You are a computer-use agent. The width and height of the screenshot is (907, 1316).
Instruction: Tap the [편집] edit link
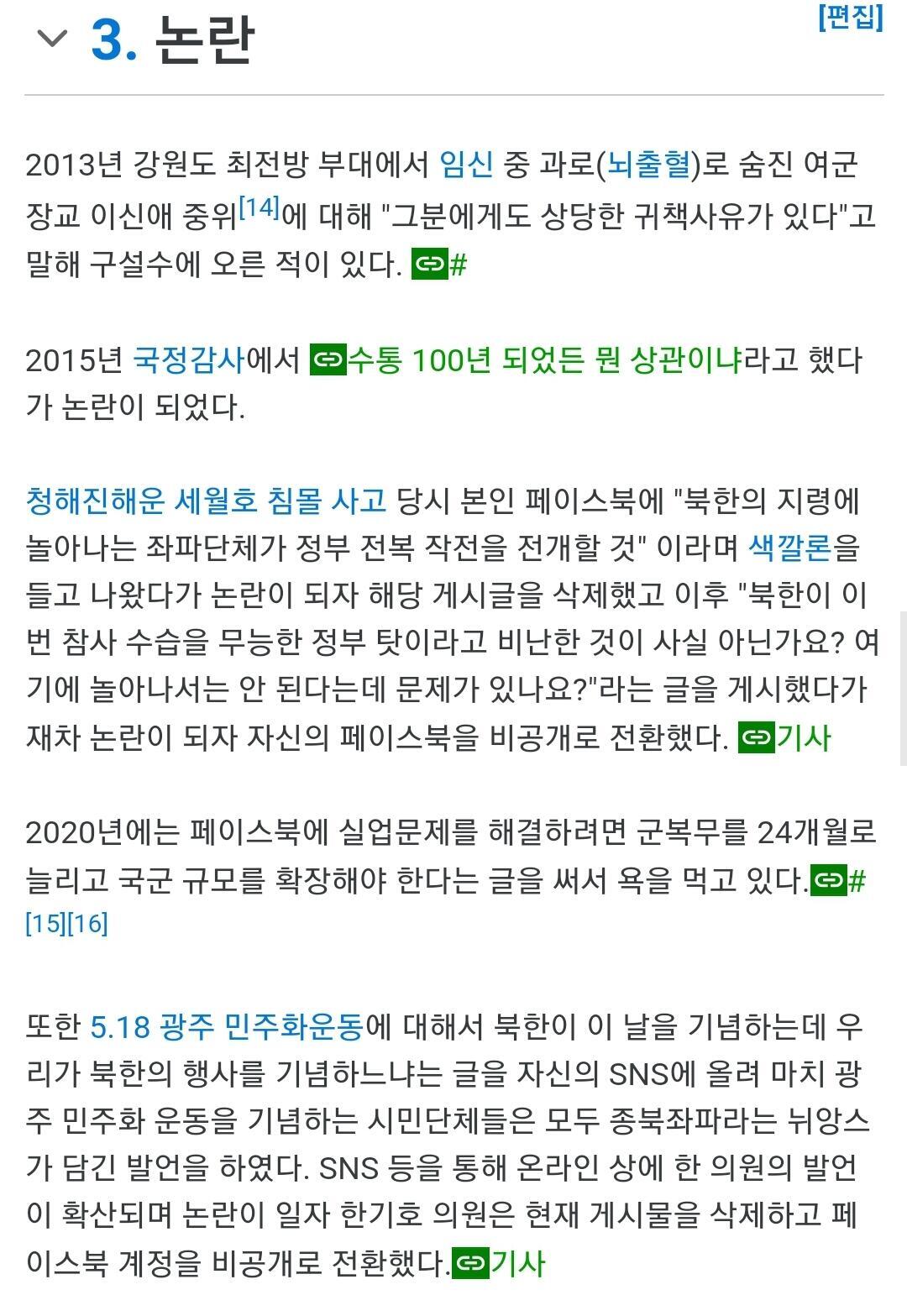point(851,17)
